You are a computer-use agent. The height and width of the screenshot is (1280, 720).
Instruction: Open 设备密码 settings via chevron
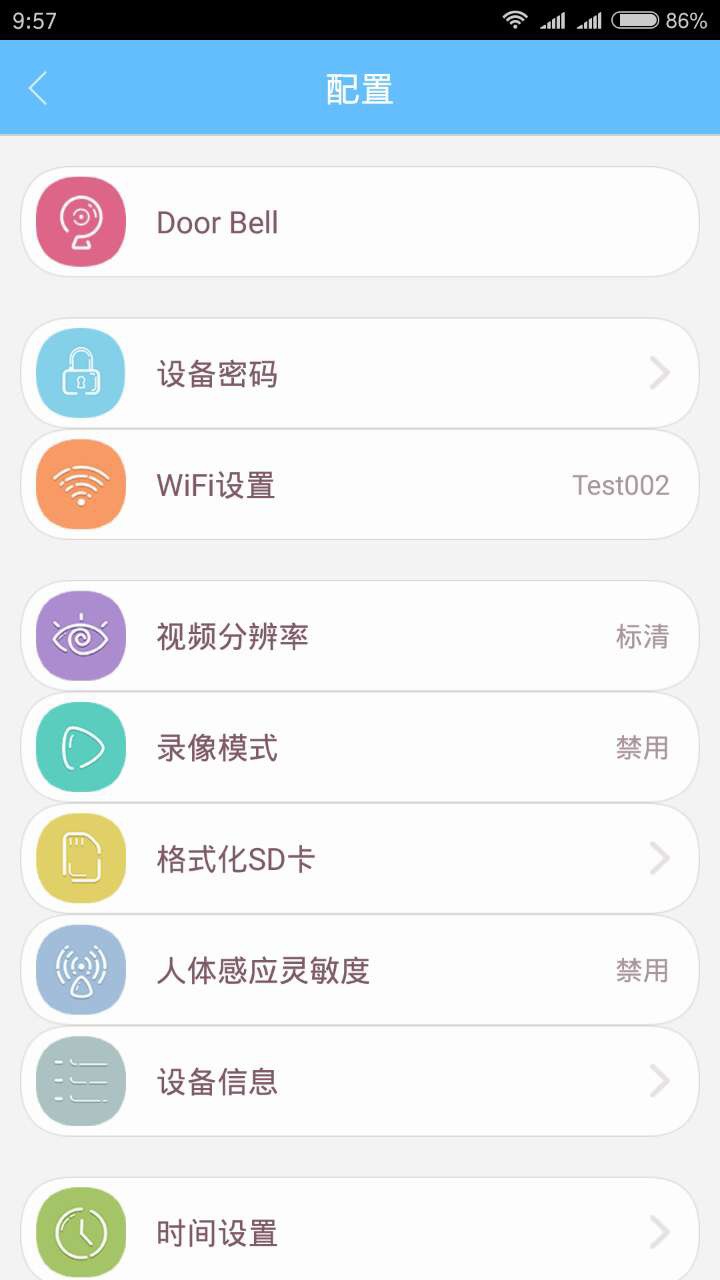pos(658,372)
